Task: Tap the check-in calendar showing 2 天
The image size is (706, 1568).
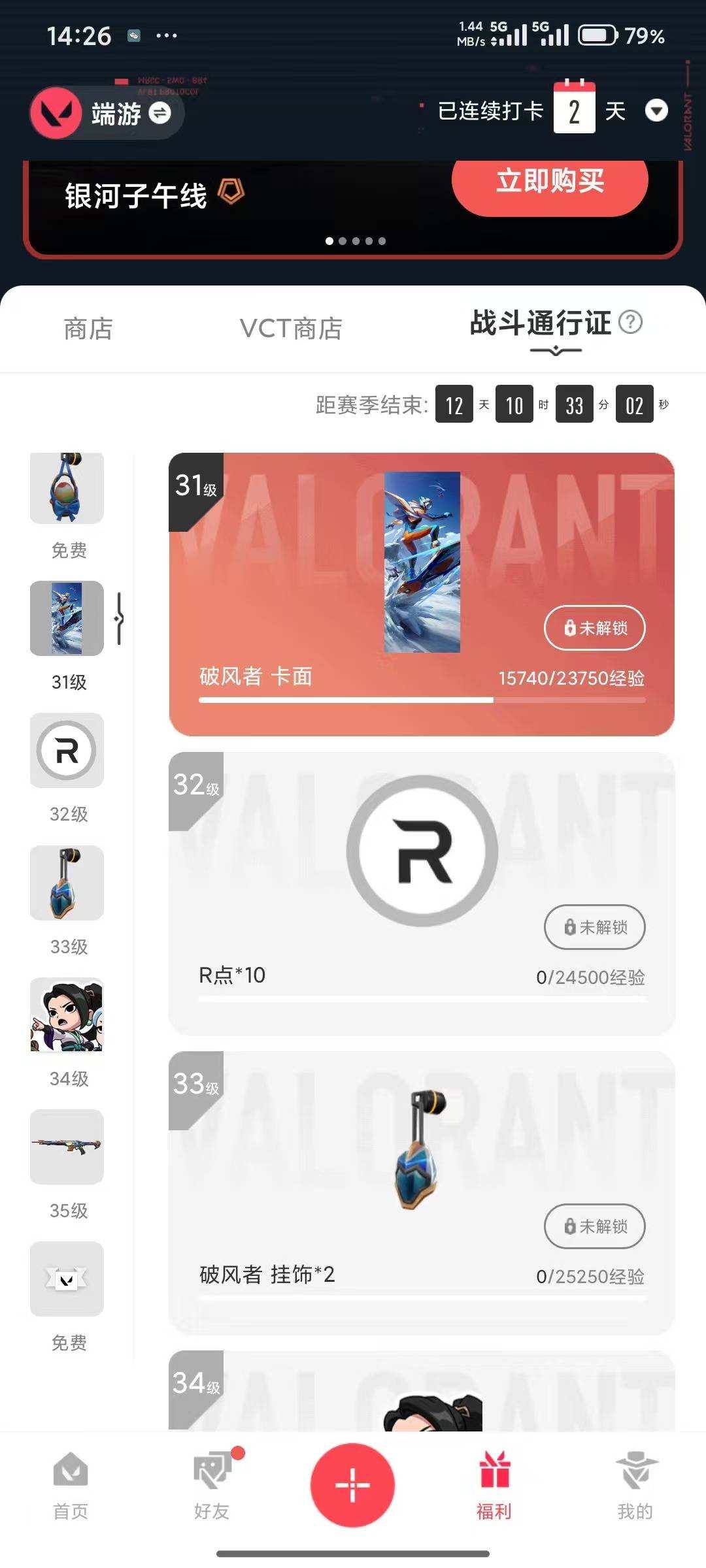Action: tap(575, 110)
